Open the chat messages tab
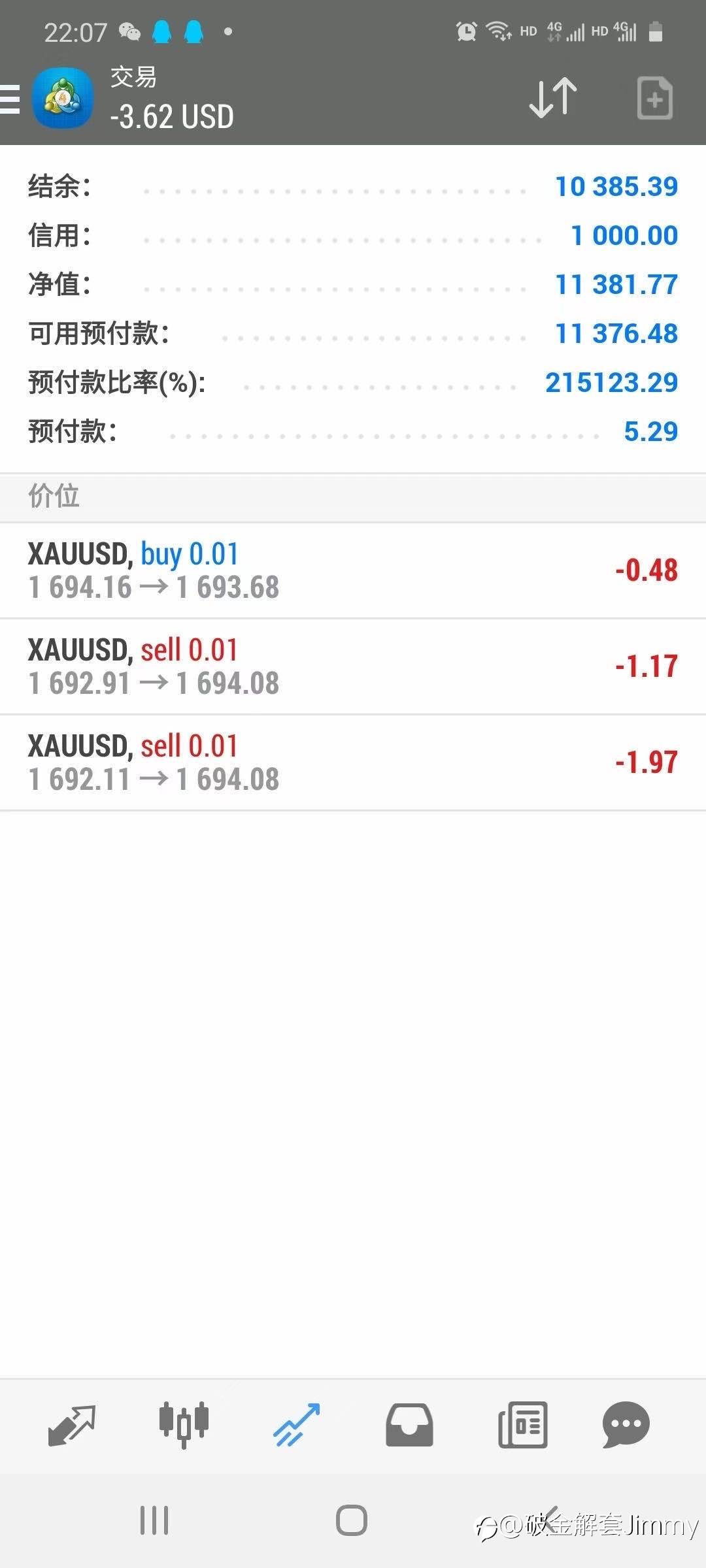Viewport: 706px width, 1568px height. coord(626,1425)
